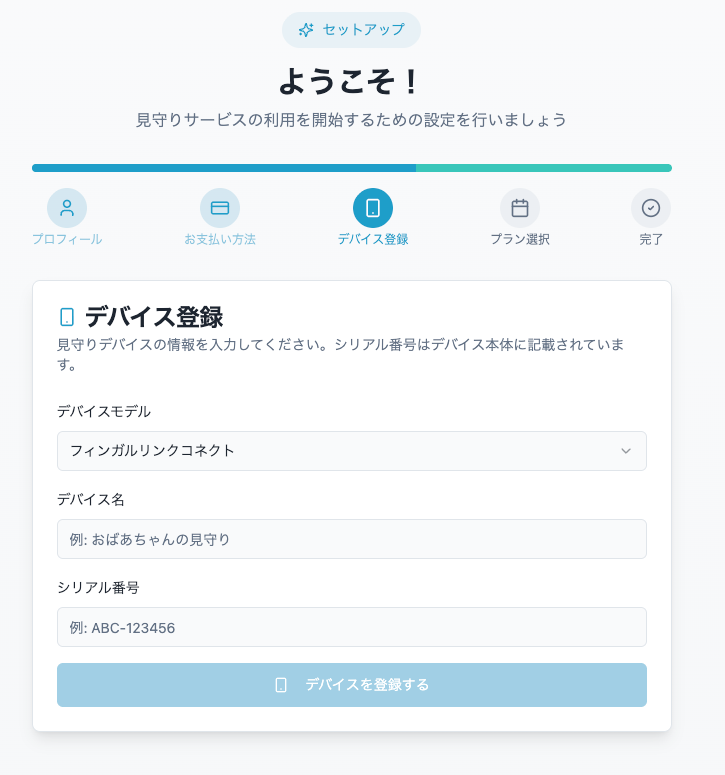
Task: Open the 完了 step
Action: (x=651, y=208)
